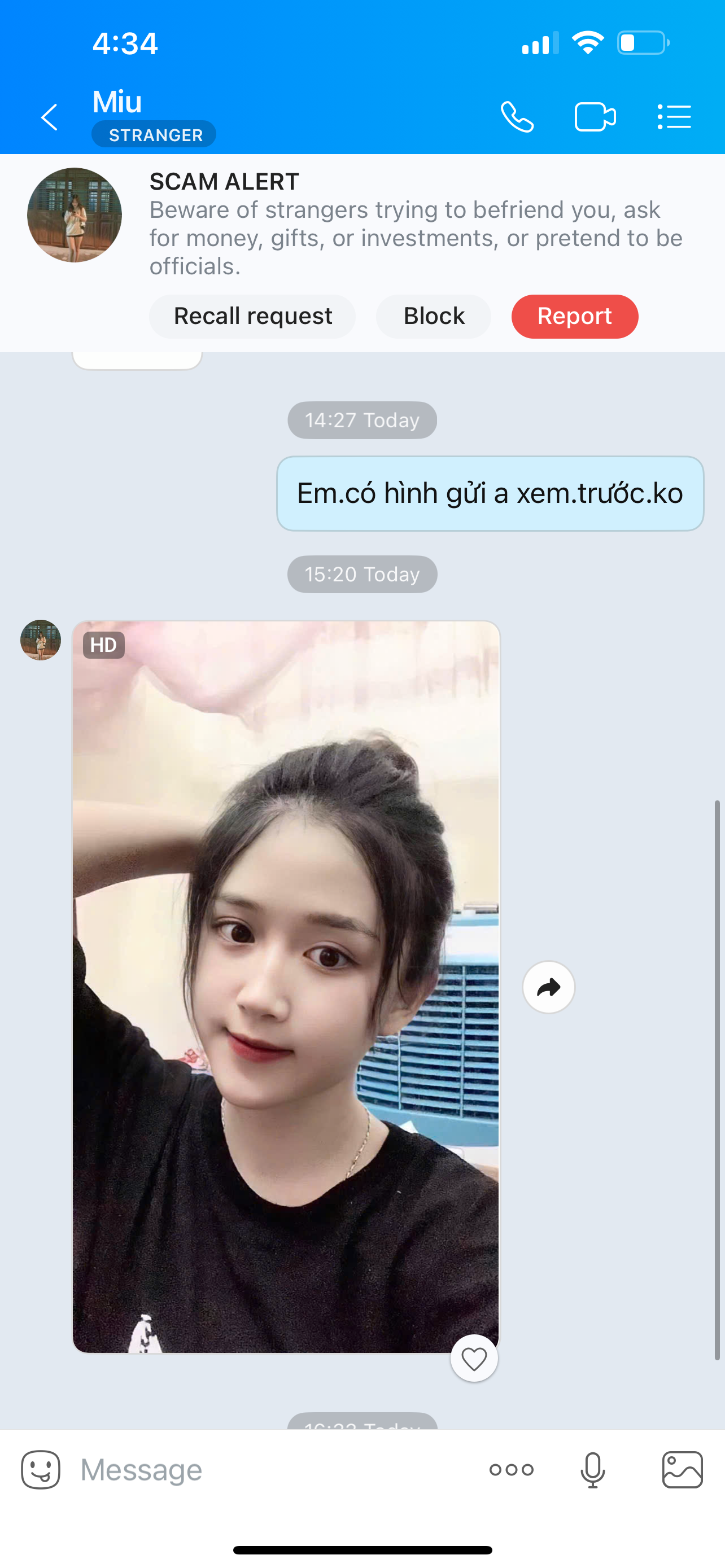Open the HD photo sent by Miu
This screenshot has height=1568, width=725.
point(286,986)
